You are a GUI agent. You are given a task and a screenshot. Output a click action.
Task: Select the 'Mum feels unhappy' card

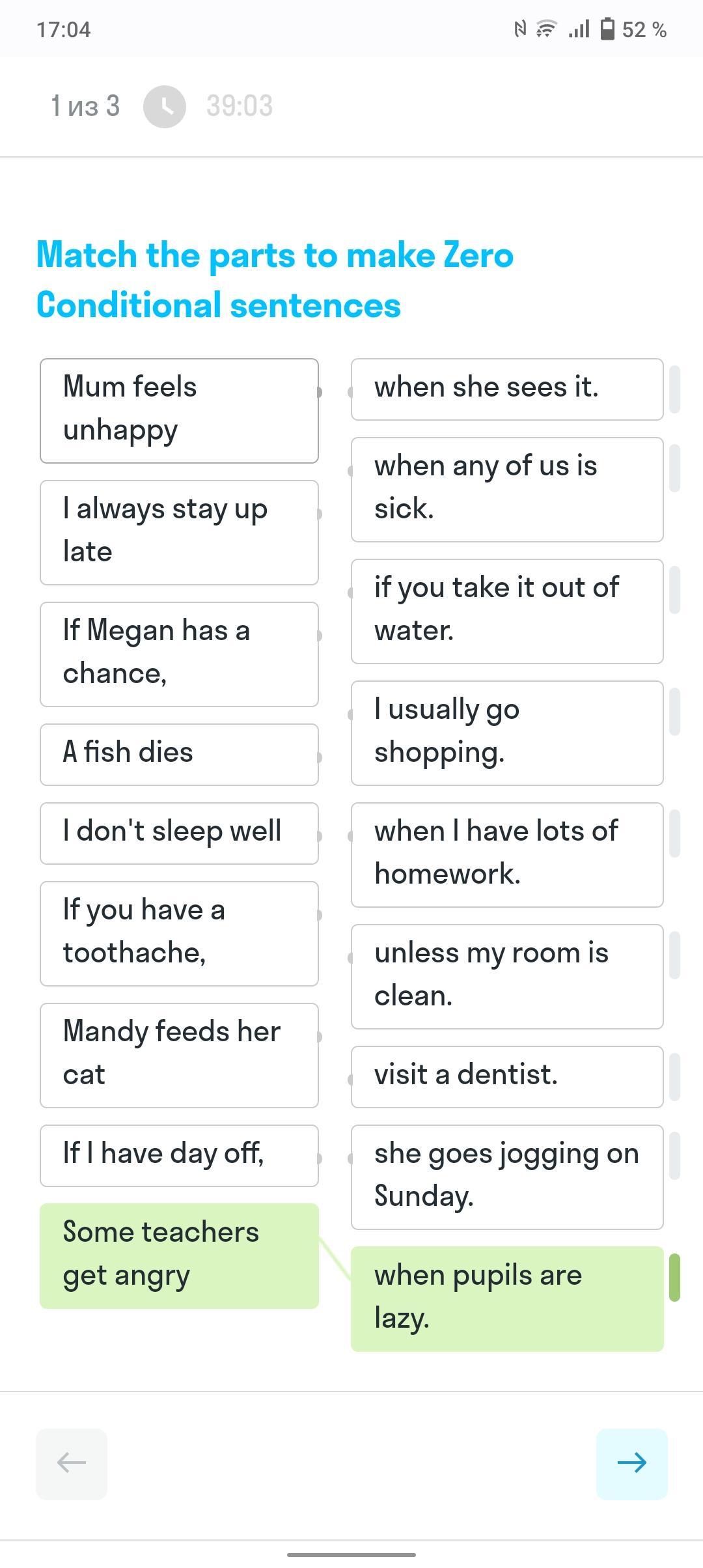click(179, 411)
